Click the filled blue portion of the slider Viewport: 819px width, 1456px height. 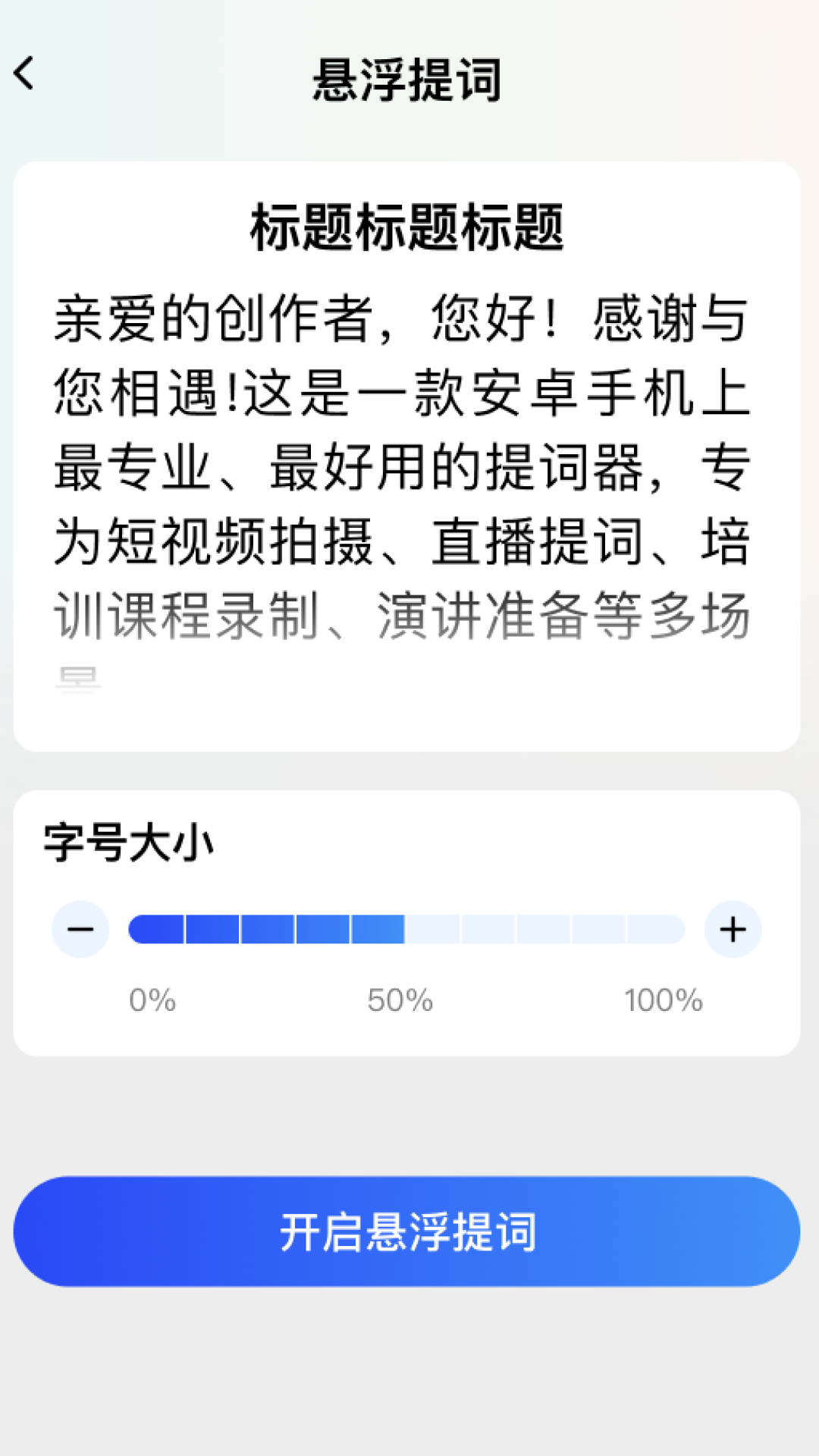point(265,930)
